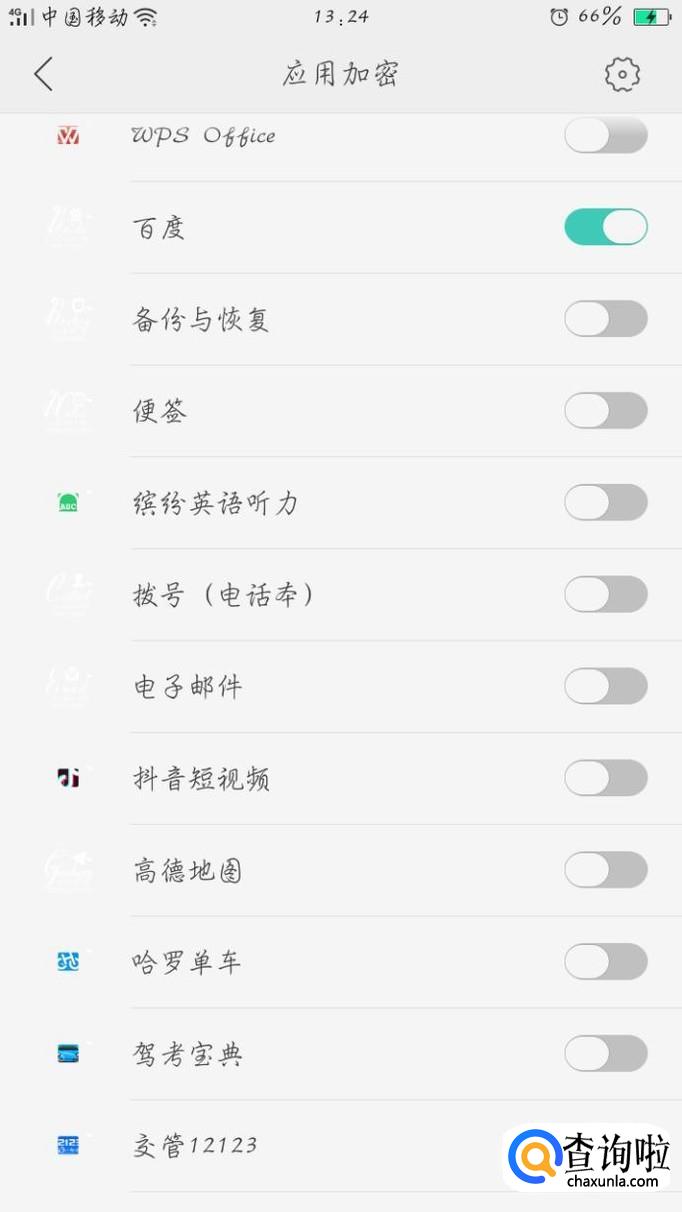The image size is (682, 1212).
Task: Toggle the 拨号（电话本）switch
Action: (x=606, y=595)
